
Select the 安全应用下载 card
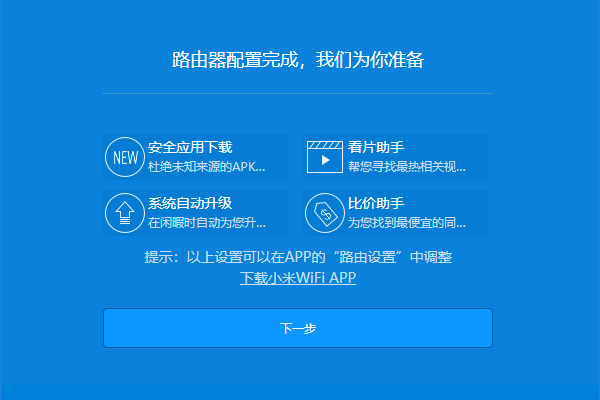point(196,157)
